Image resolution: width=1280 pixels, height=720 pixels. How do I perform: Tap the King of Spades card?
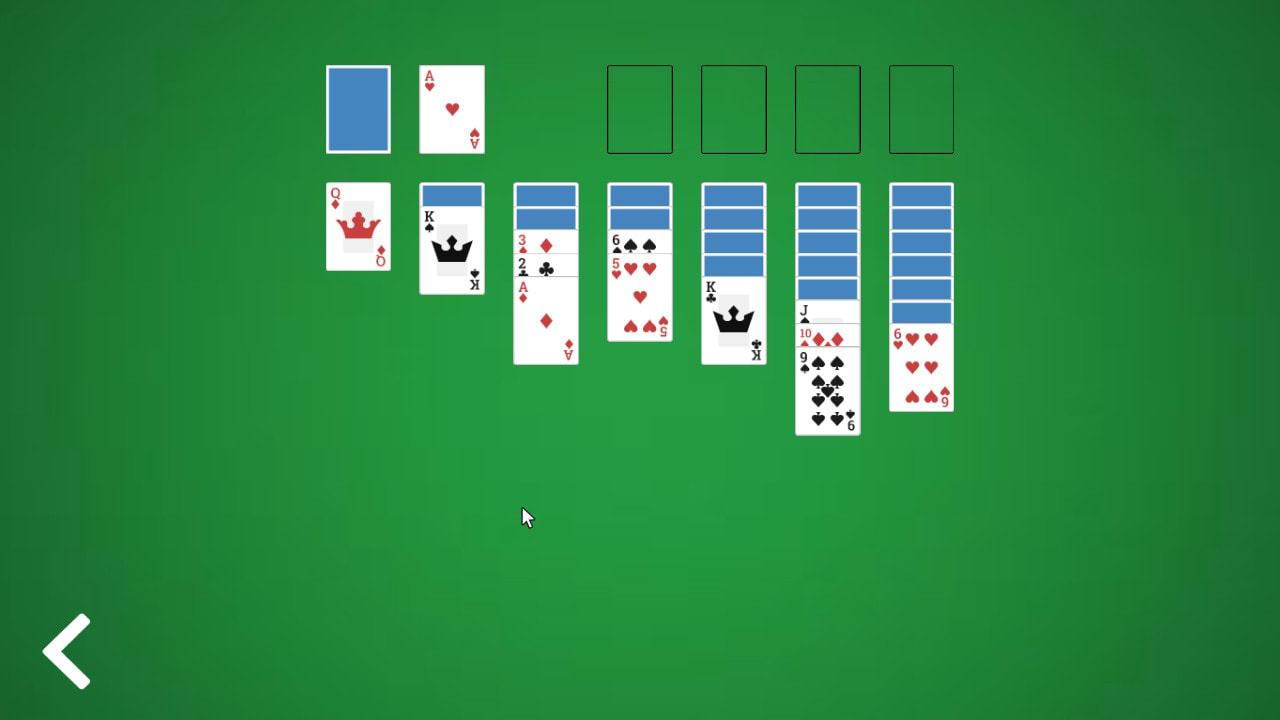pos(452,250)
